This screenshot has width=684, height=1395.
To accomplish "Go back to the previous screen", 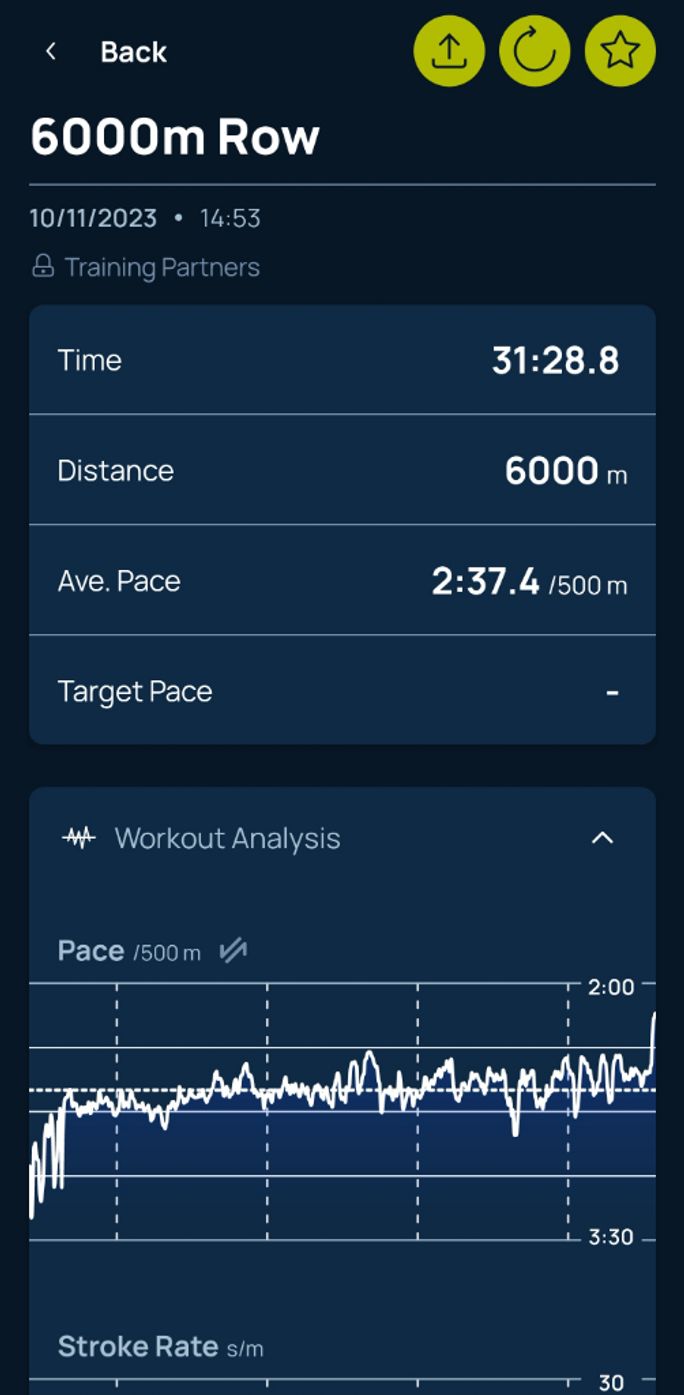I will (x=105, y=52).
